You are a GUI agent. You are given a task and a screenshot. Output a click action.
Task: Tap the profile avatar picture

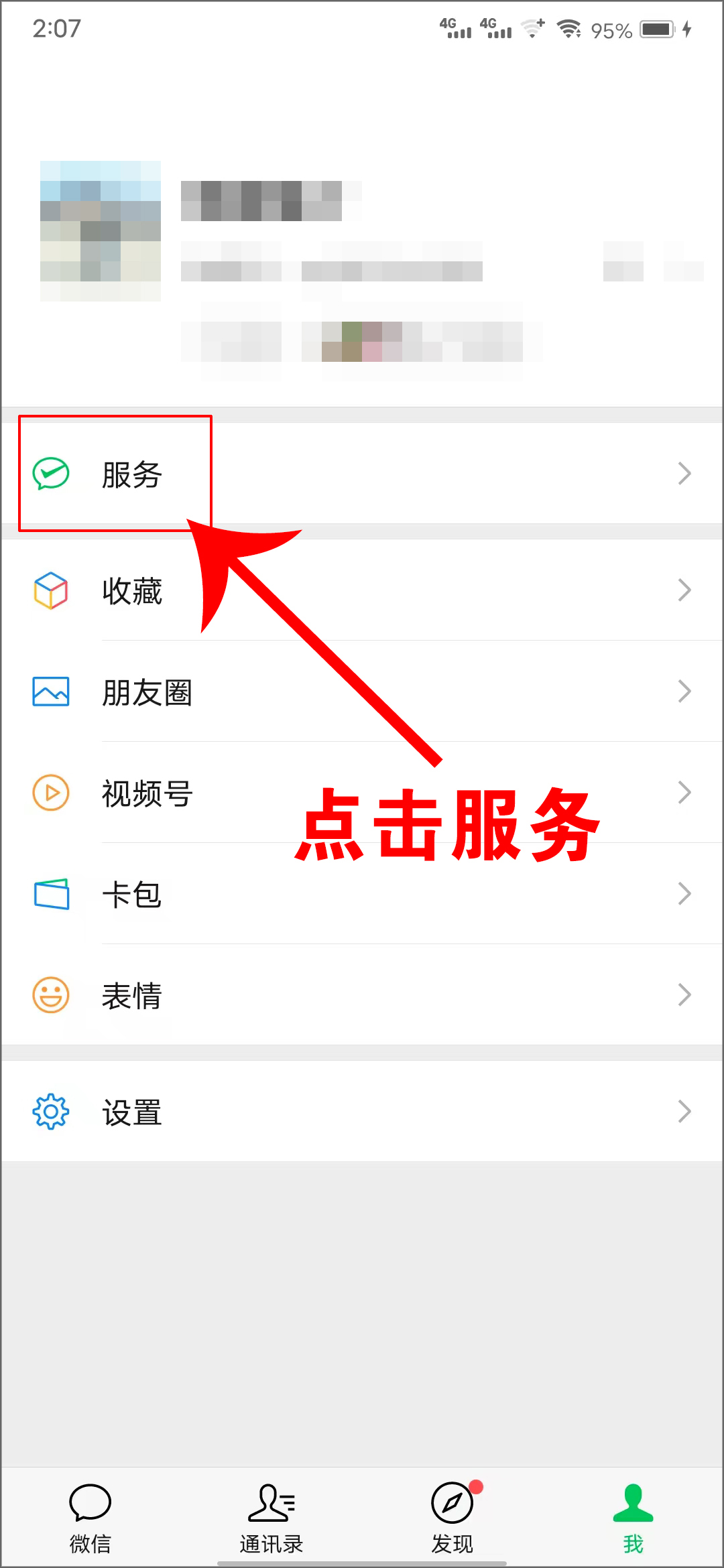coord(101,231)
